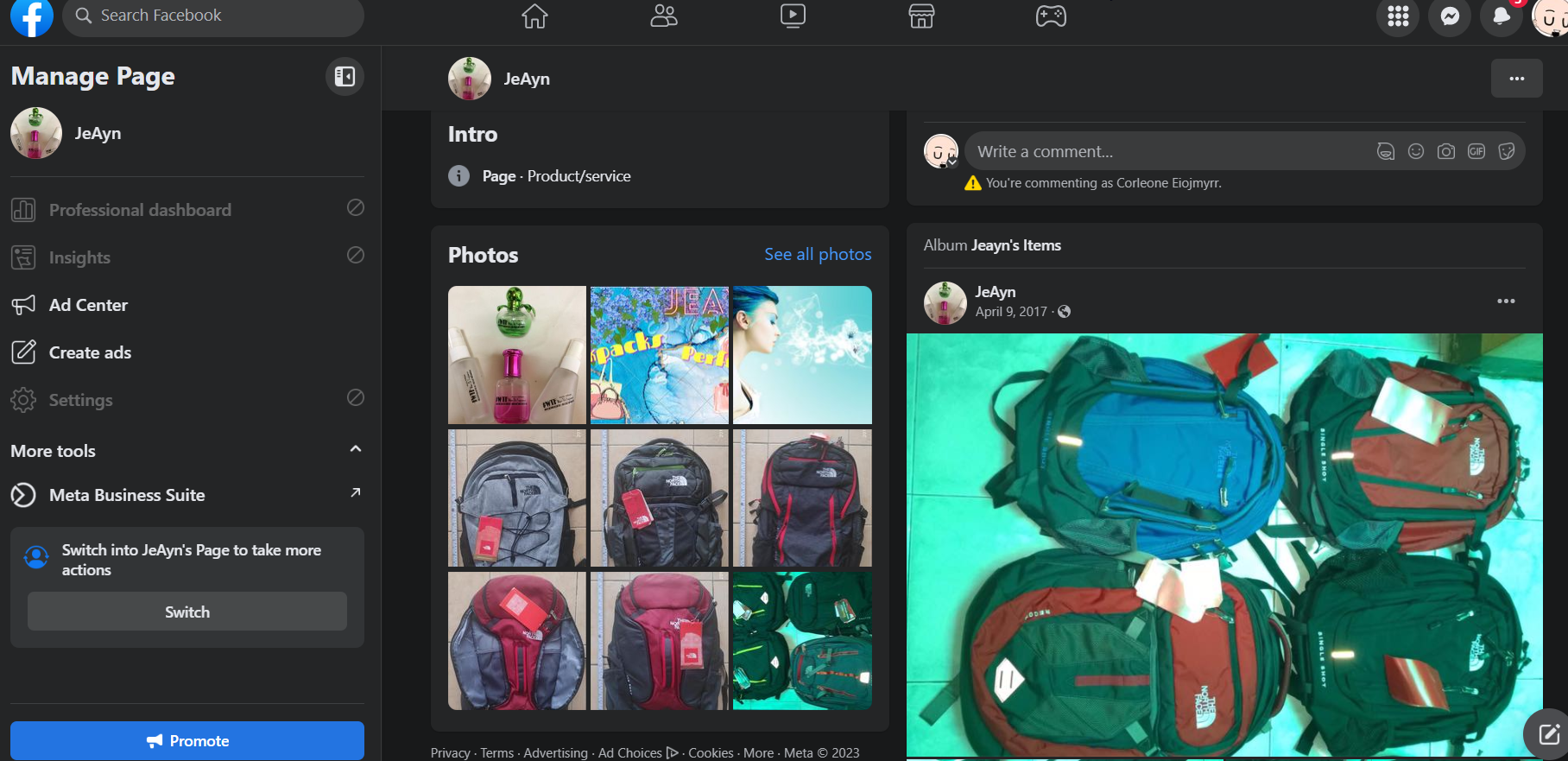Open the Marketplace tab
1568x761 pixels.
921,16
